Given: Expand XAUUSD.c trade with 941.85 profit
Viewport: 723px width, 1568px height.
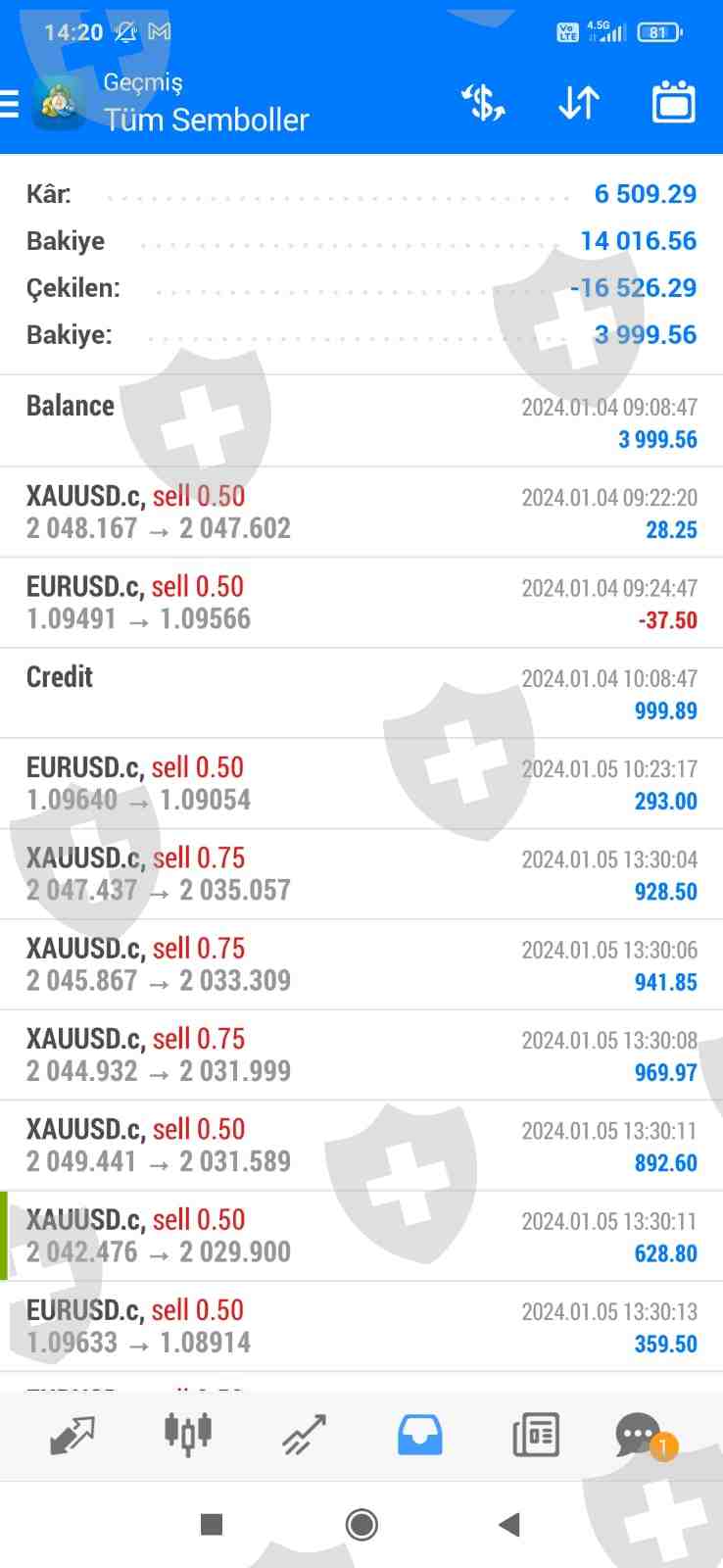Looking at the screenshot, I should pyautogui.click(x=361, y=964).
